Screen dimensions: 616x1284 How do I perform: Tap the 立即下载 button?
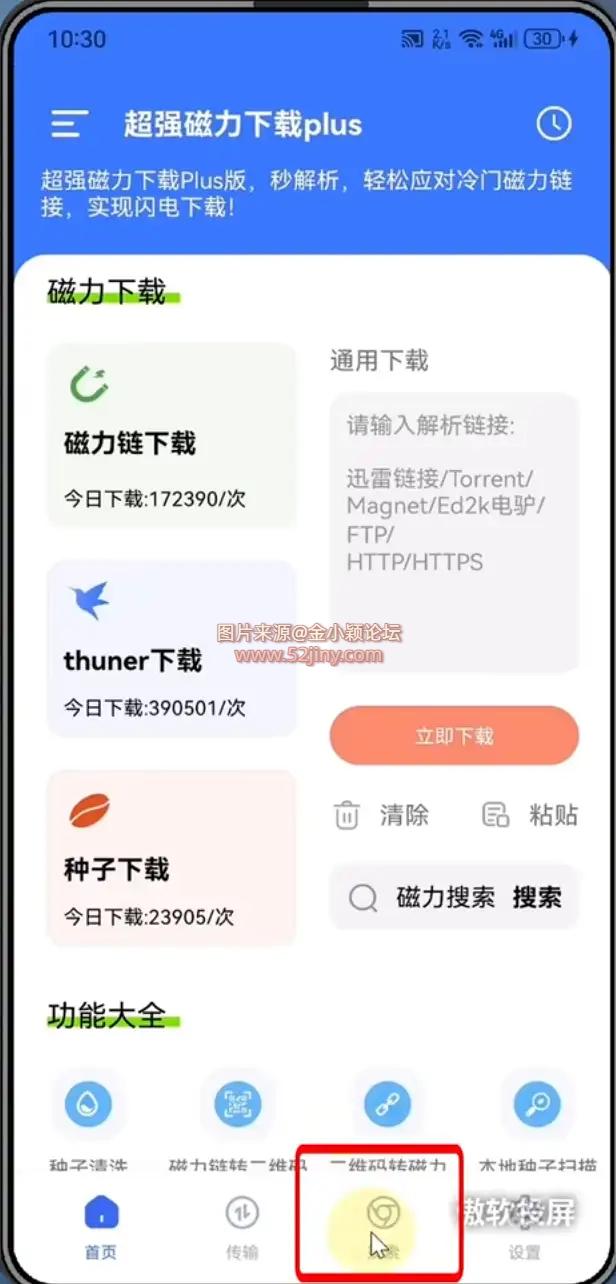454,736
